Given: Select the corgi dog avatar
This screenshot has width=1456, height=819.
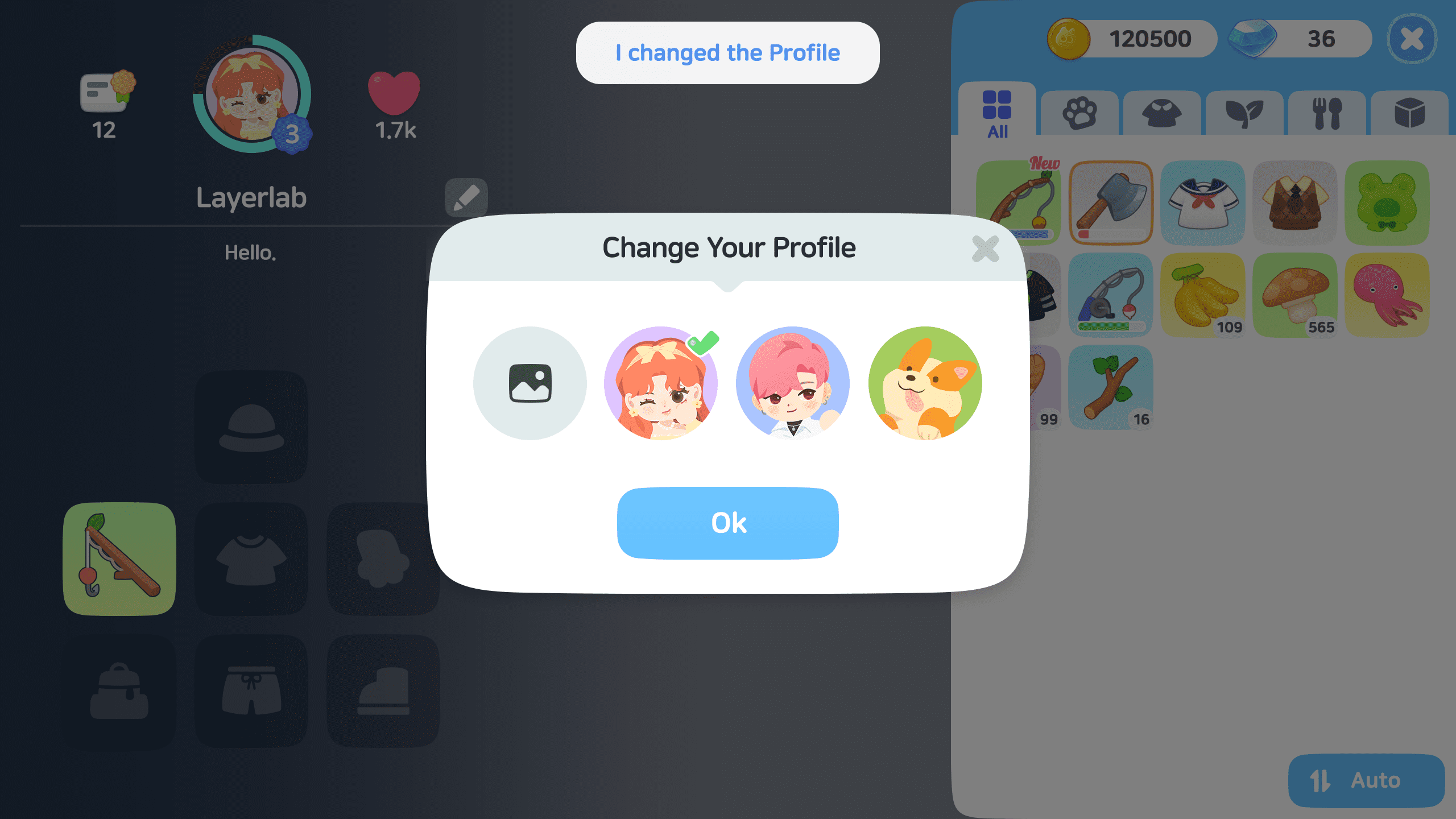Looking at the screenshot, I should pyautogui.click(x=924, y=383).
